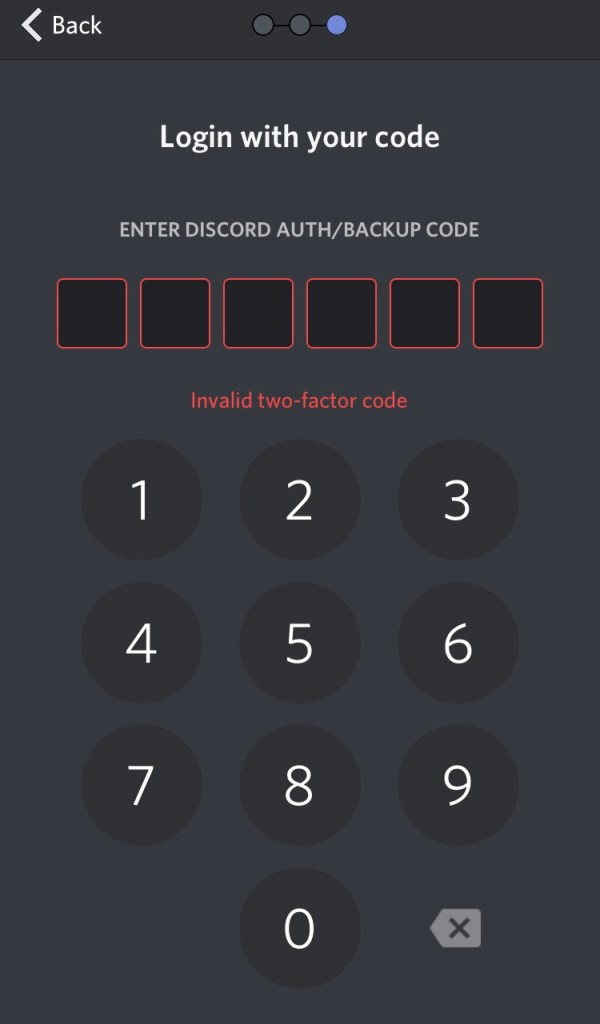Tap the 0 key on the keypad
The image size is (600, 1024).
pyautogui.click(x=299, y=928)
